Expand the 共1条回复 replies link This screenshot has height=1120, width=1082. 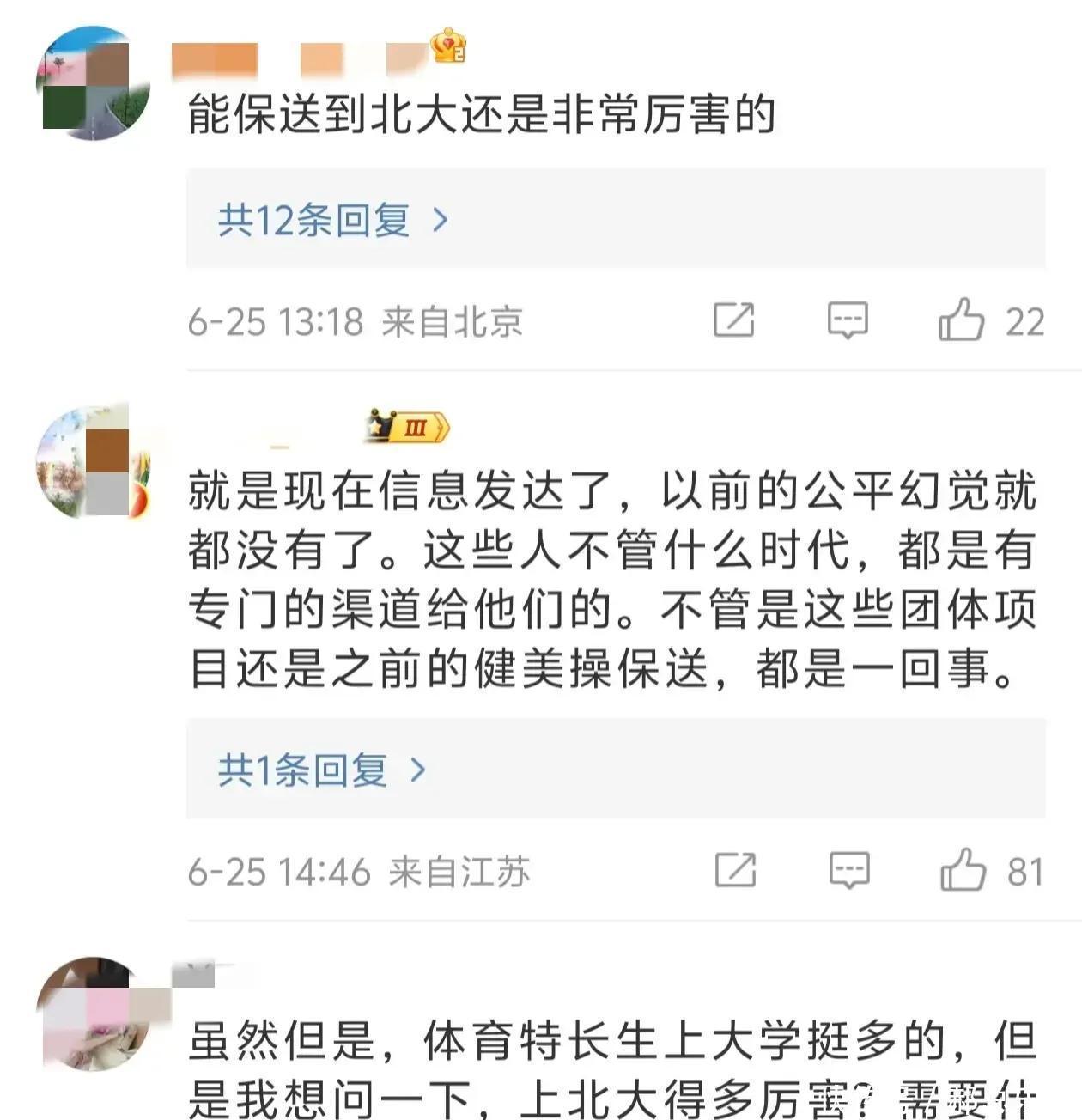321,770
